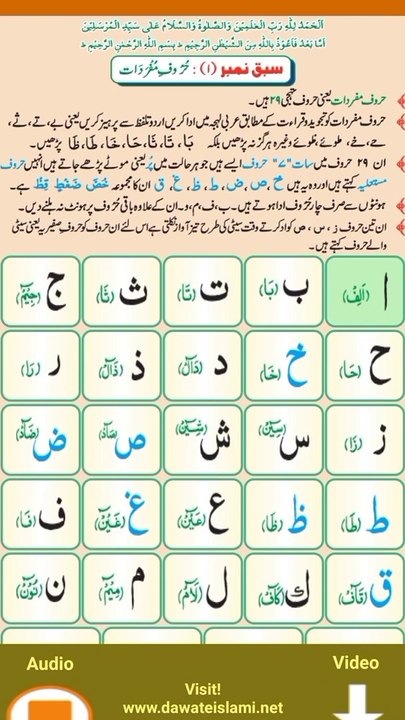The height and width of the screenshot is (720, 405).
Task: Tap the Kaaf letter tile
Action: [x=284, y=589]
